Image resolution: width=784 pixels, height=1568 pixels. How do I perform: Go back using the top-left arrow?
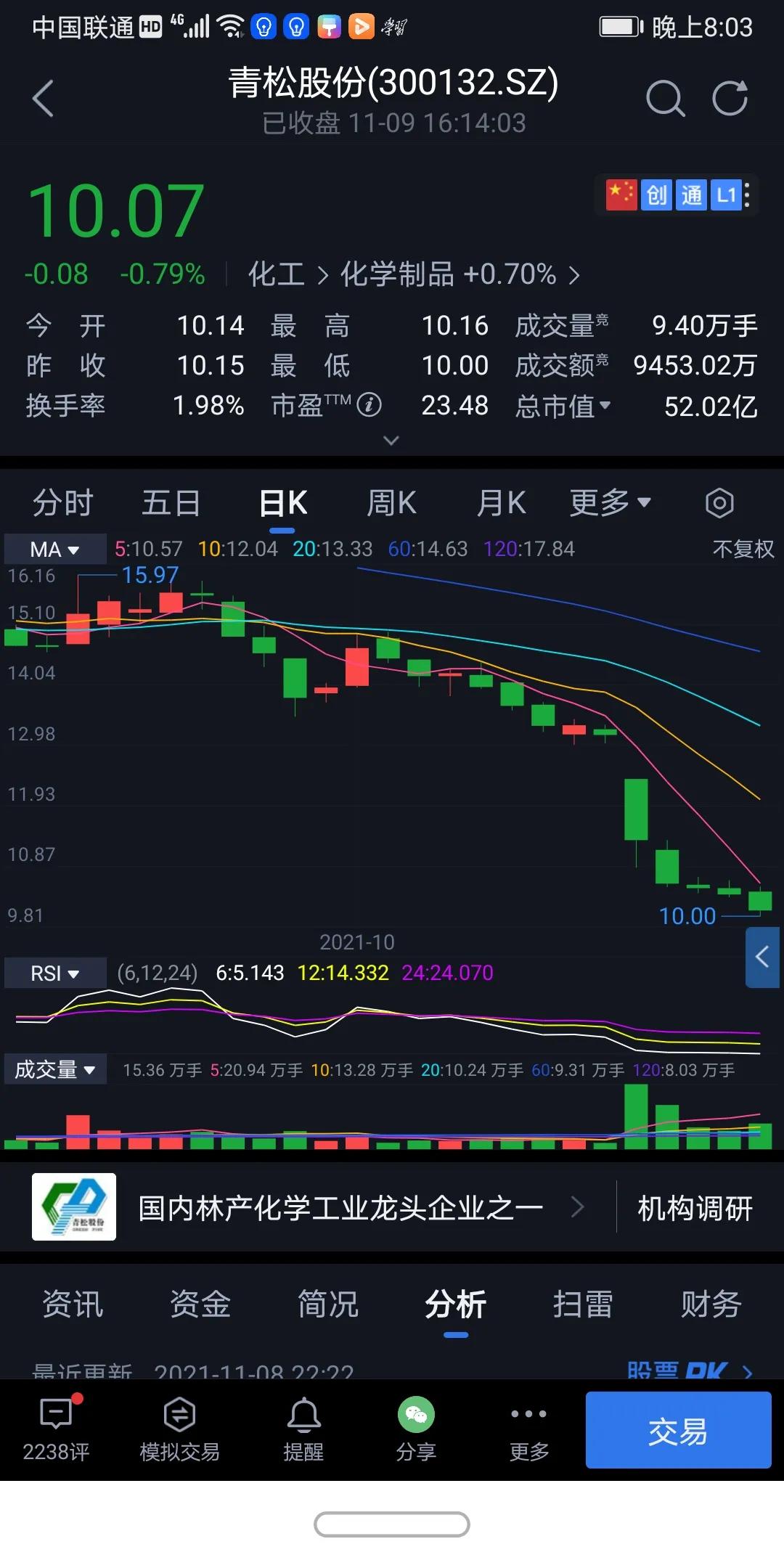coord(44,99)
